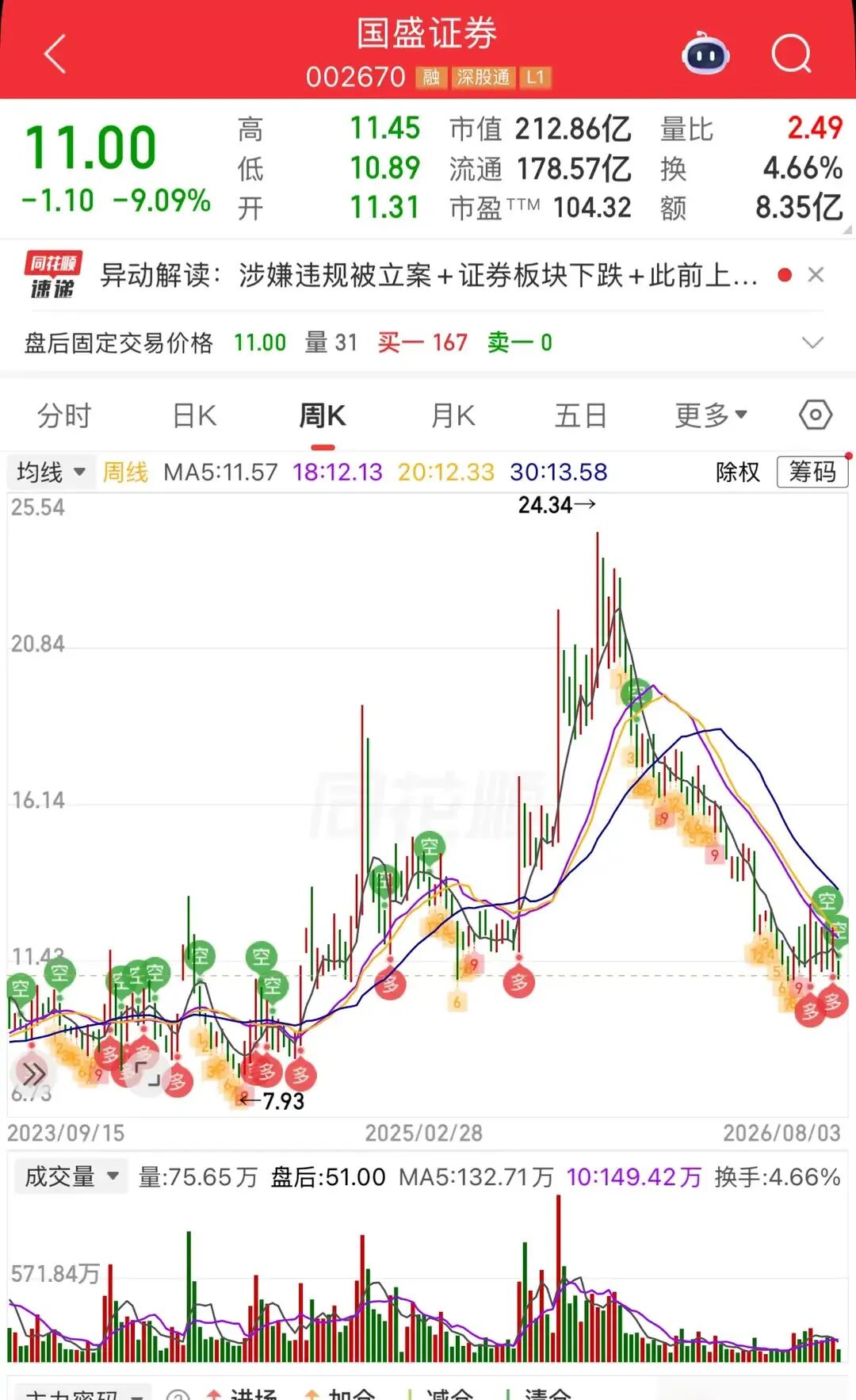Image resolution: width=856 pixels, height=1400 pixels.
Task: Open the 成交量 indicator dropdown
Action: pyautogui.click(x=71, y=1176)
